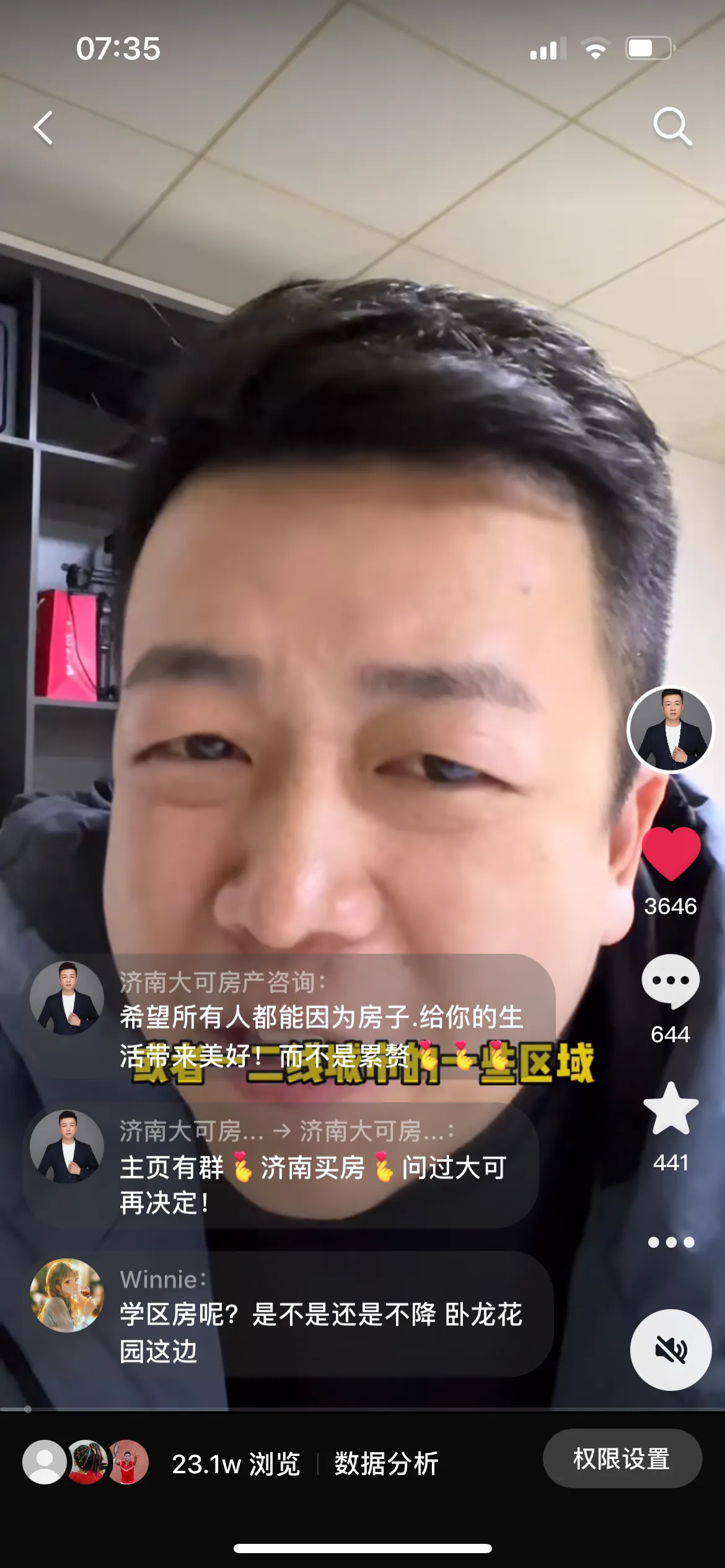This screenshot has width=725, height=1568.
Task: Favorite the video with the star icon
Action: click(x=670, y=1109)
